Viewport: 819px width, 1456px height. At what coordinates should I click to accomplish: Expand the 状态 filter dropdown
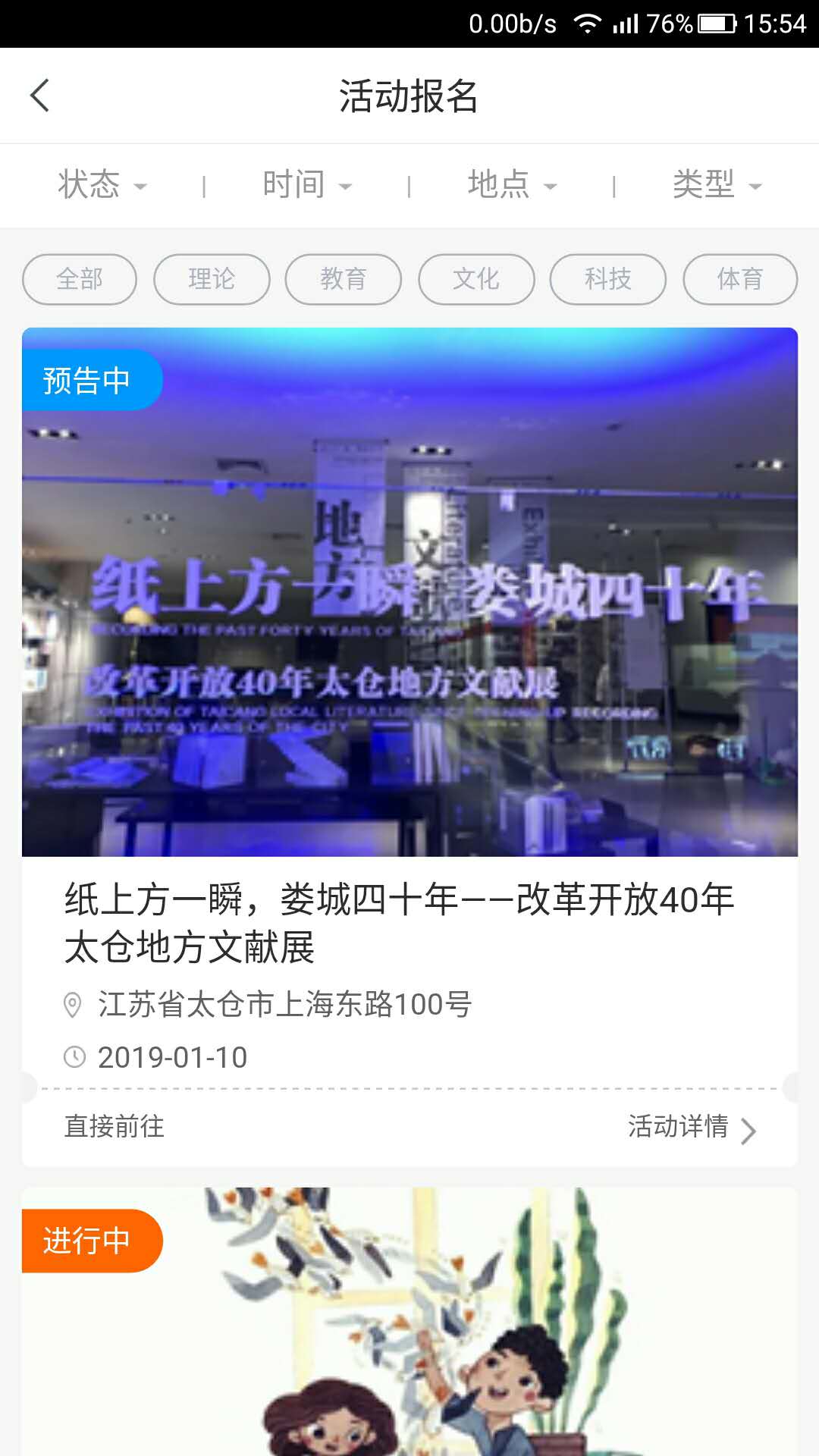[x=102, y=185]
